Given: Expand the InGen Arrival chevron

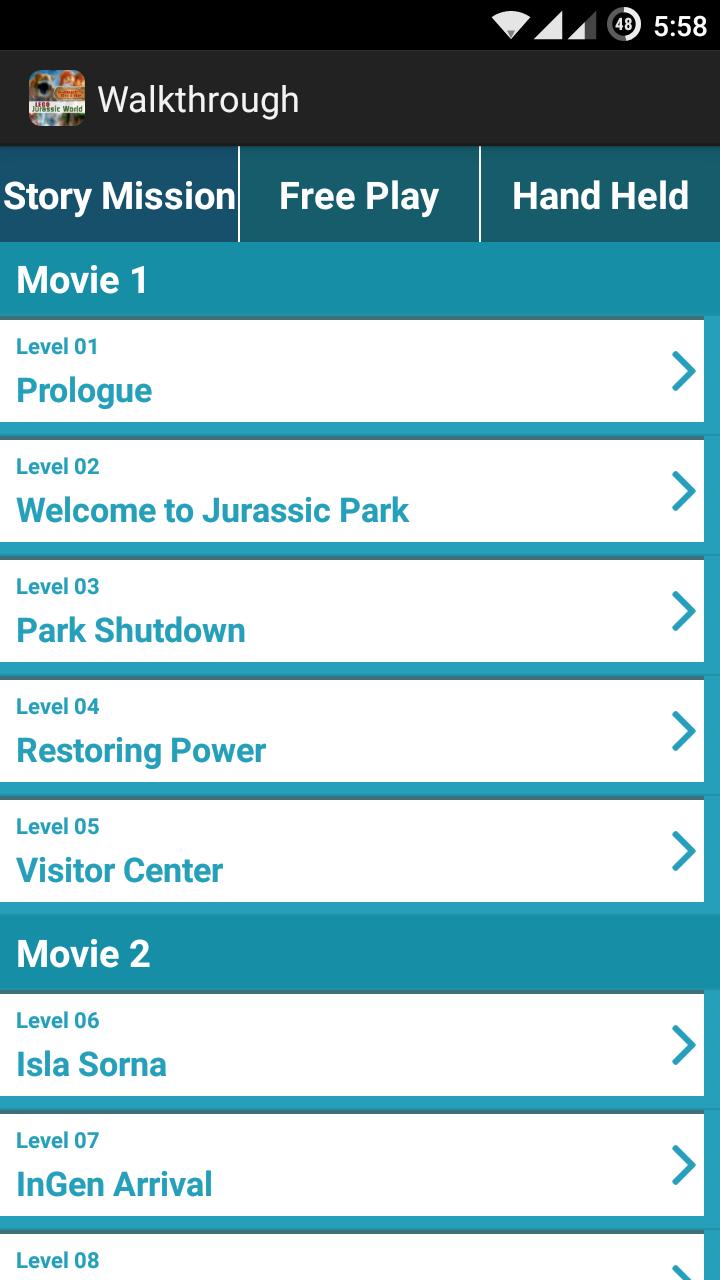Looking at the screenshot, I should [x=686, y=1165].
